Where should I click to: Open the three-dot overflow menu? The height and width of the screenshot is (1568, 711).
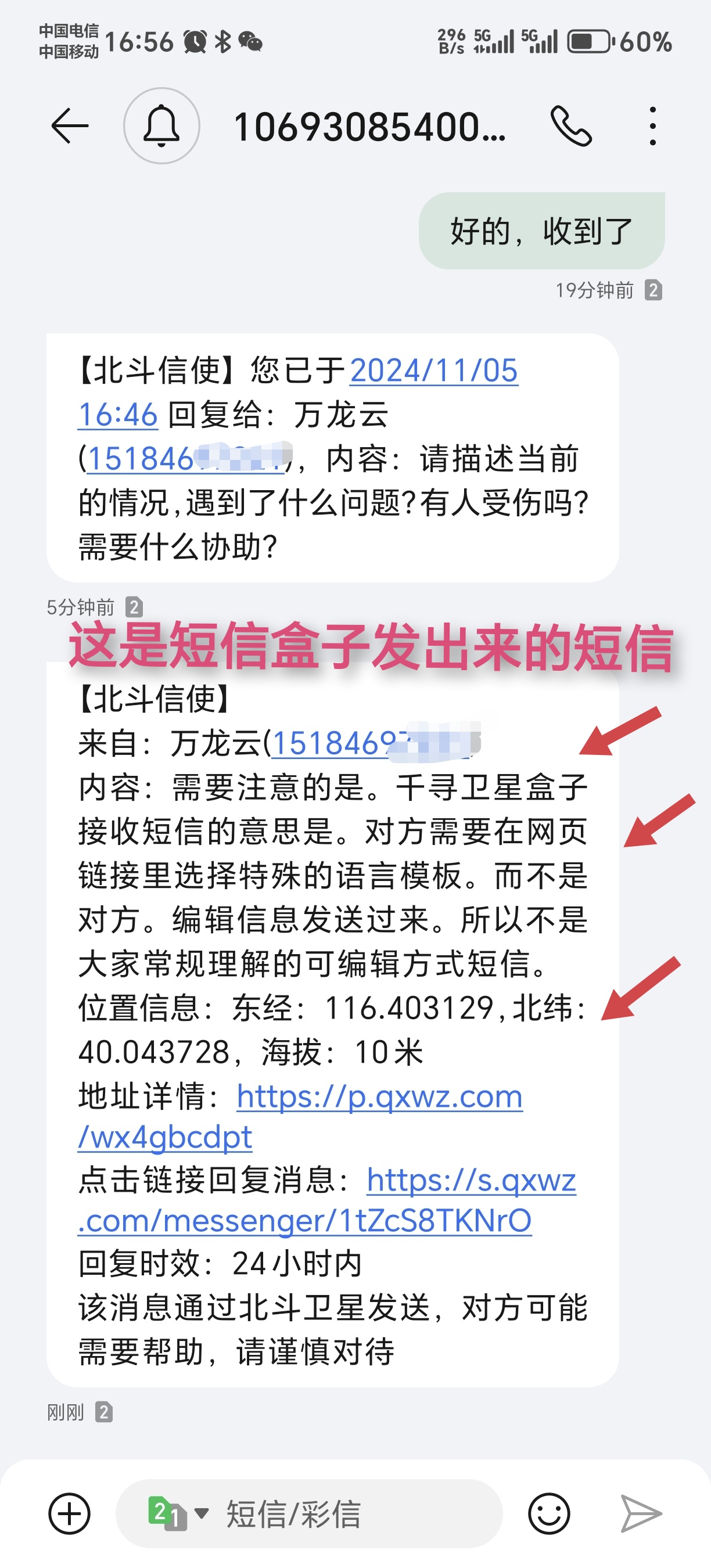pos(652,126)
